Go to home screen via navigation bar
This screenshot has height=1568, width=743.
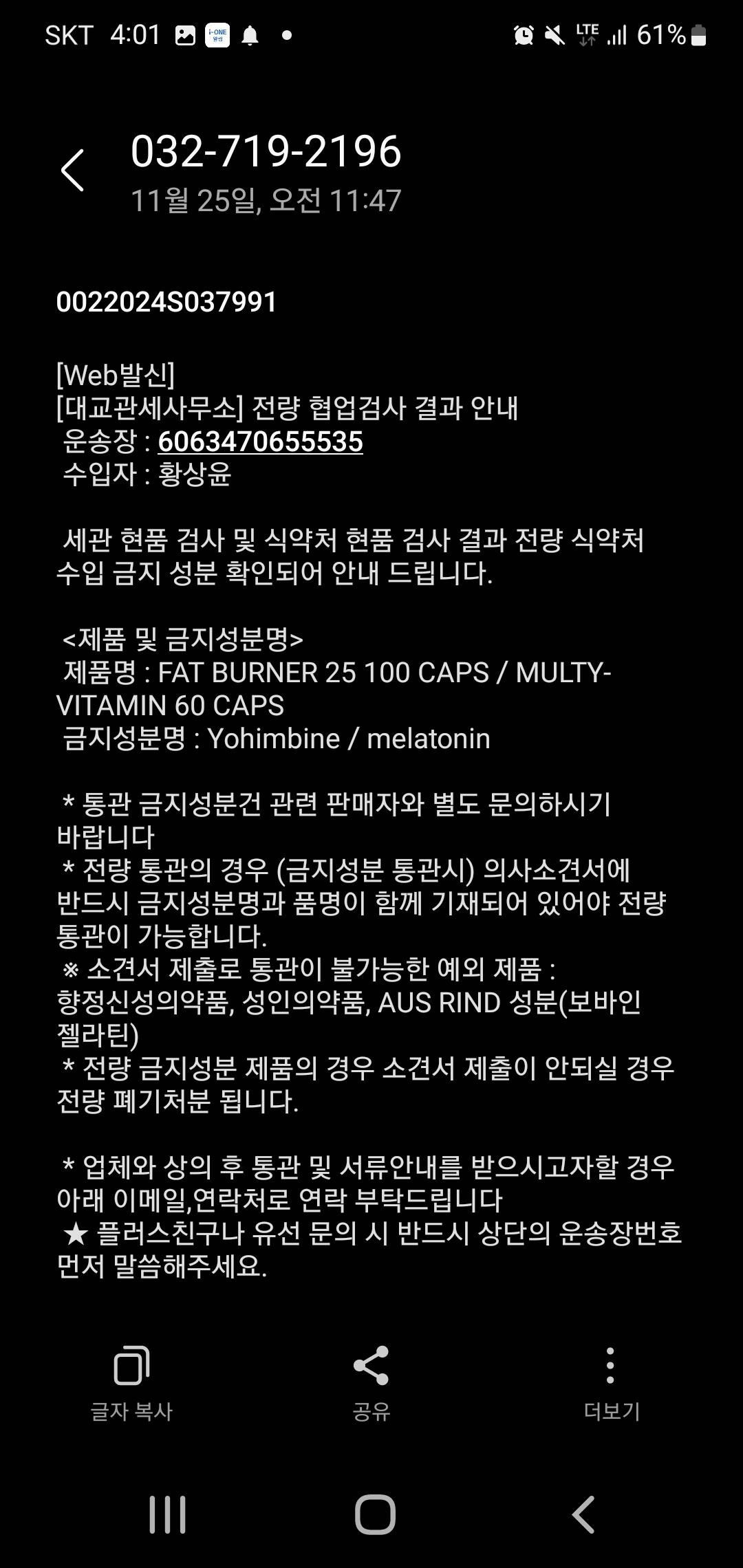coord(375,1514)
